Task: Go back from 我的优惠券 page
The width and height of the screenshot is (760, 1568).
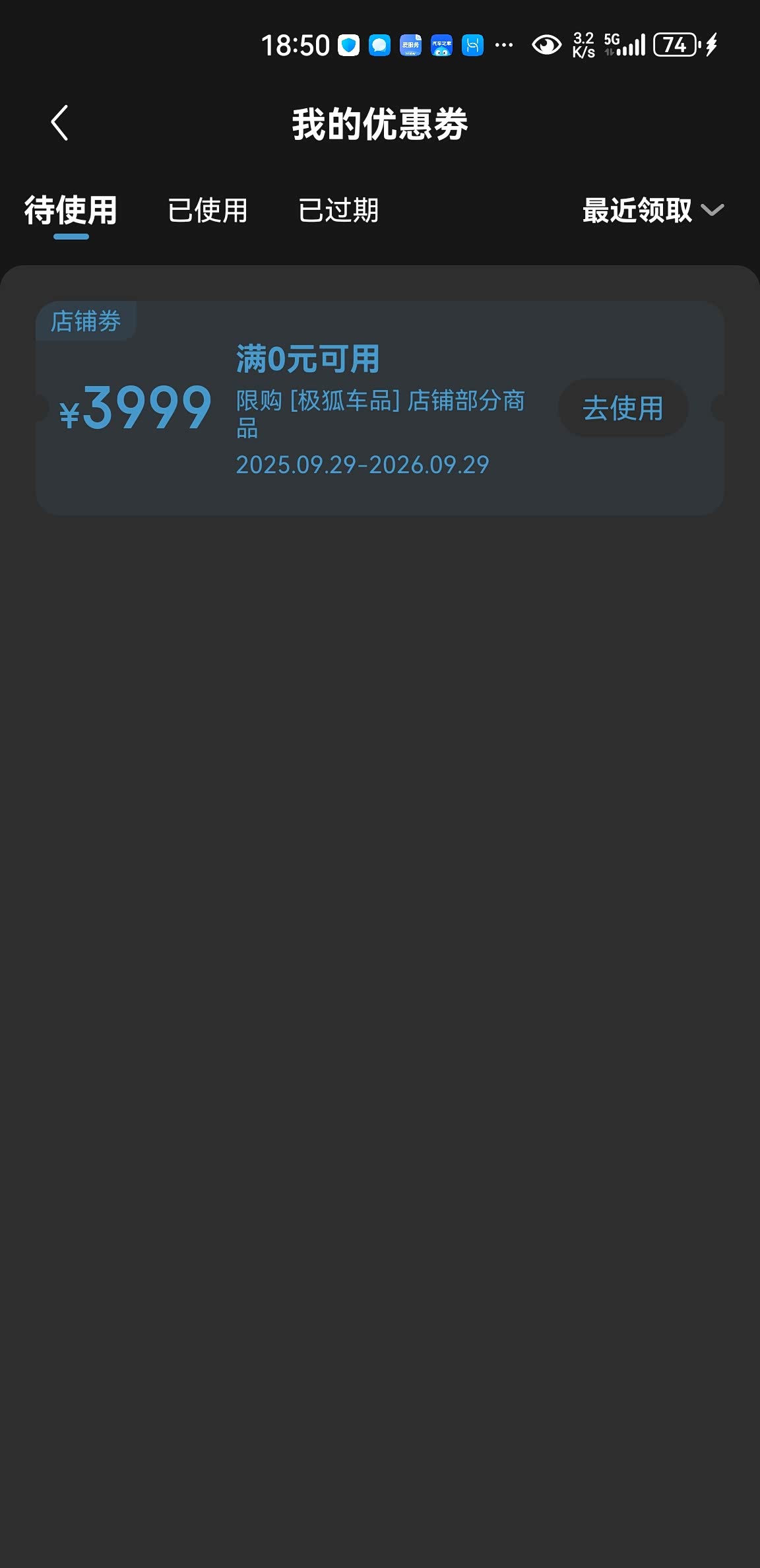Action: 59,123
